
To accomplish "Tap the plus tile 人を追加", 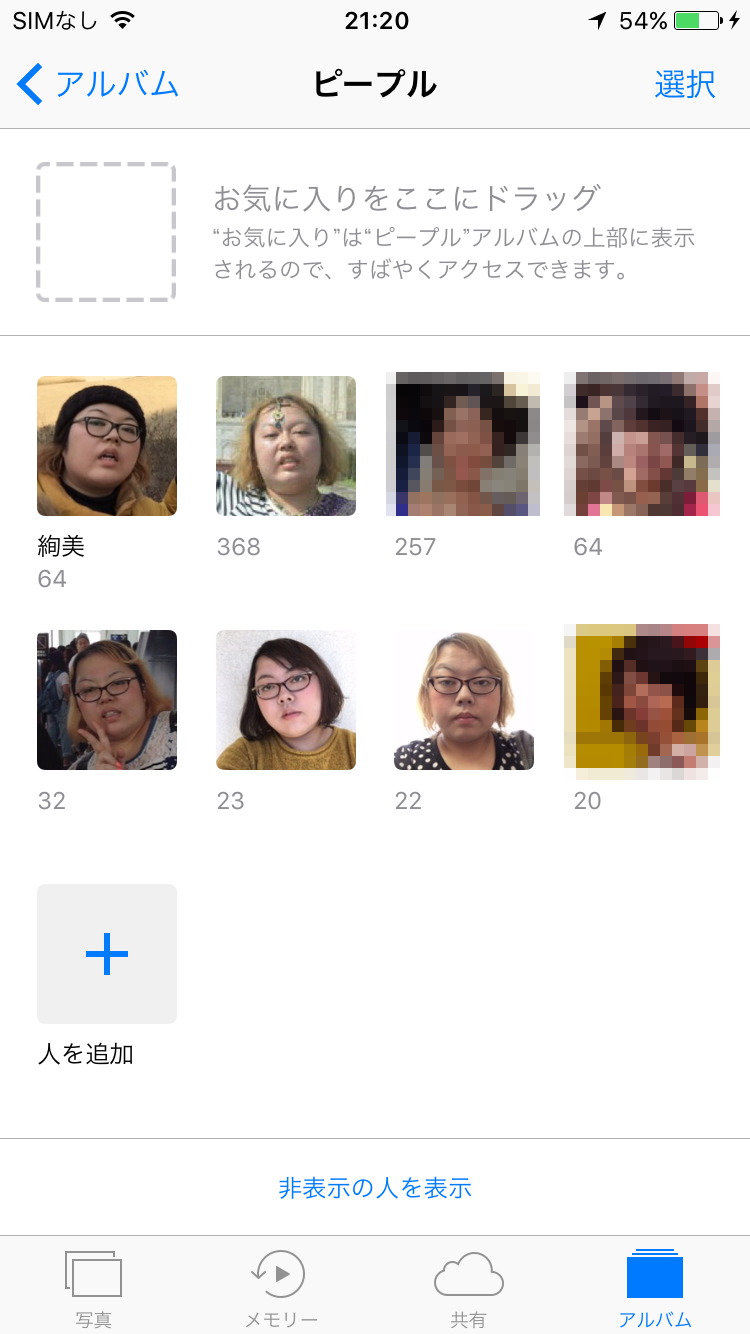I will (107, 954).
